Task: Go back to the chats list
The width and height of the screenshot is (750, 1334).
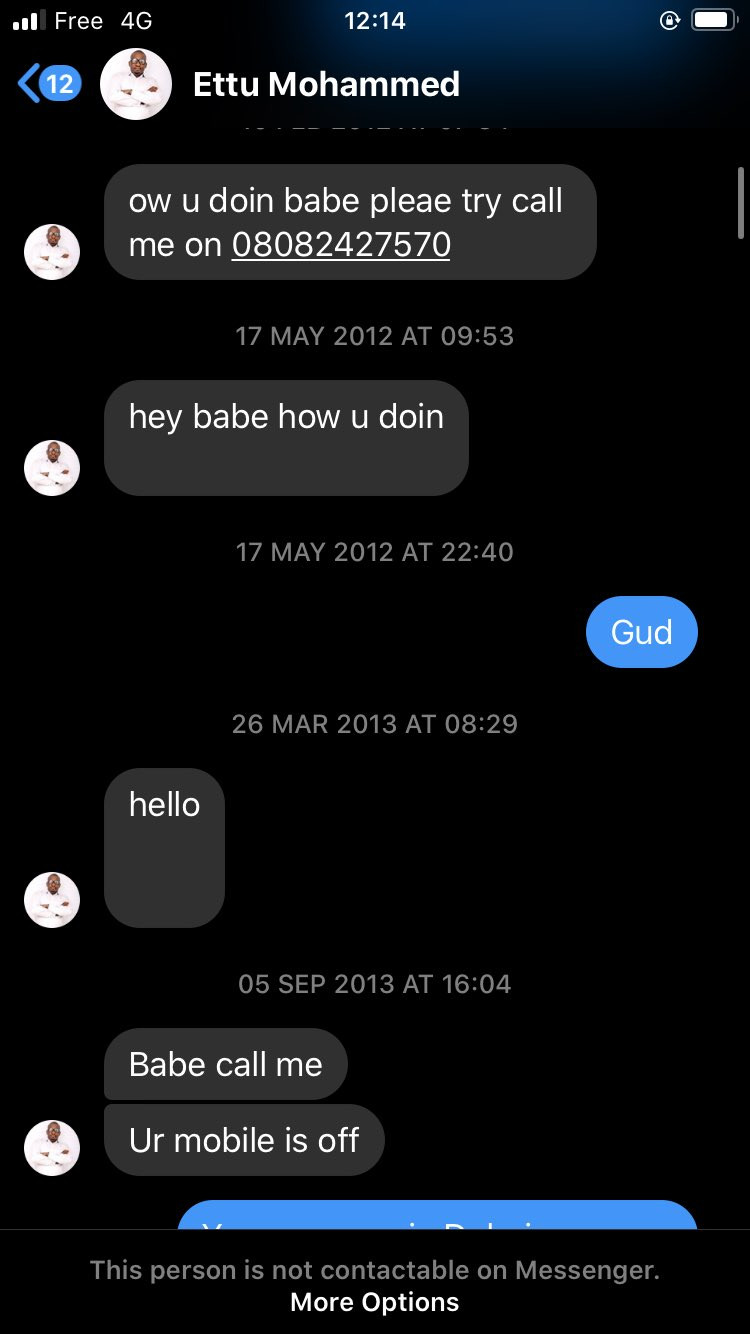Action: tap(49, 84)
